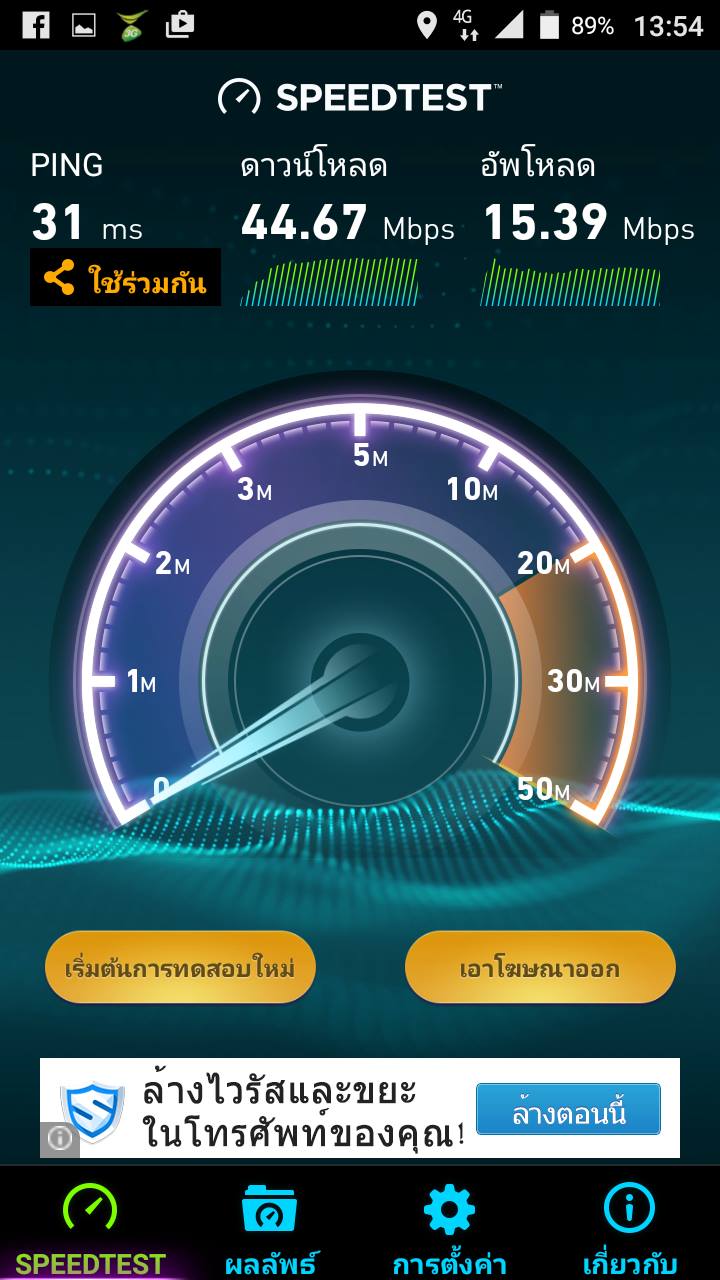720x1280 pixels.
Task: Switch to the SPEEDTEST tab
Action: pos(90,1227)
